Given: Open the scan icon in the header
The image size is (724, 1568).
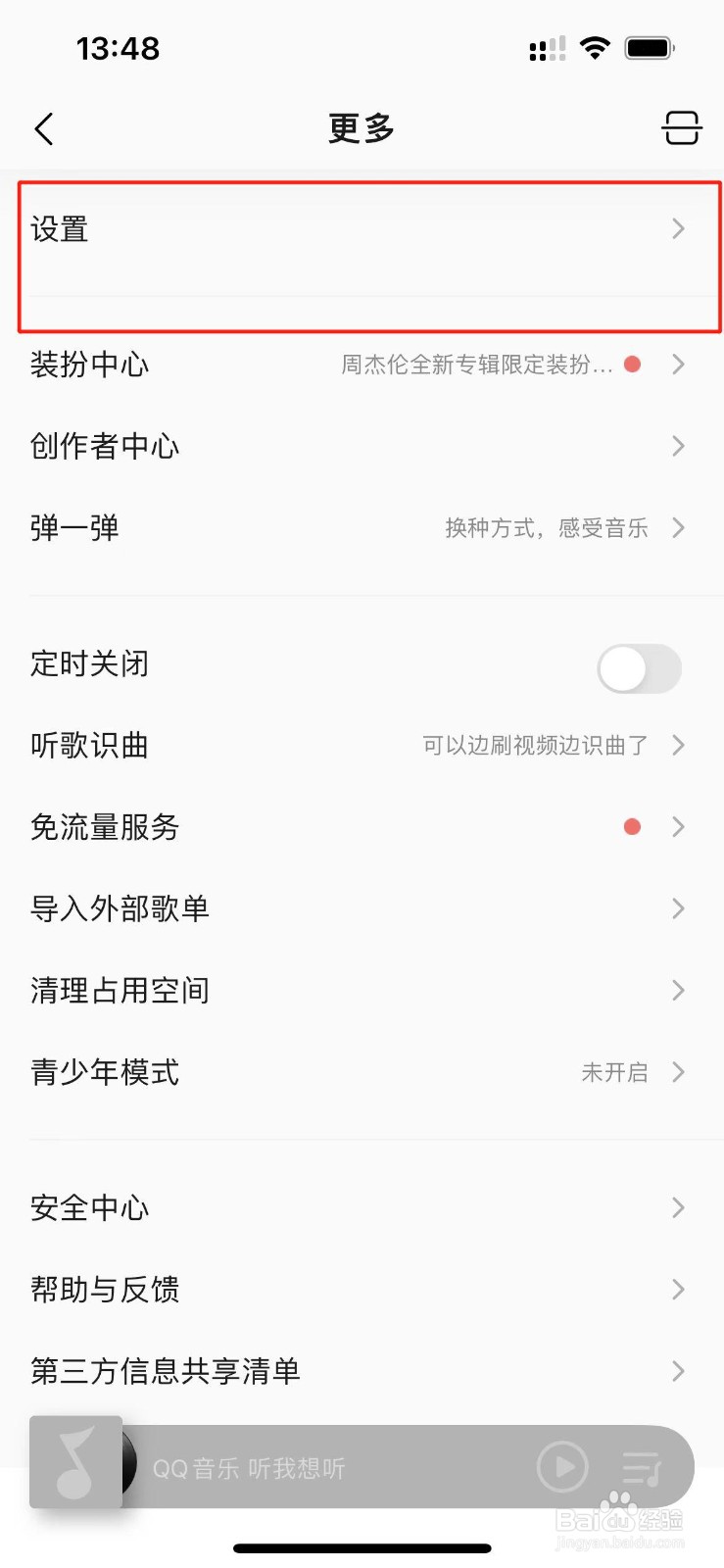Looking at the screenshot, I should [x=681, y=128].
